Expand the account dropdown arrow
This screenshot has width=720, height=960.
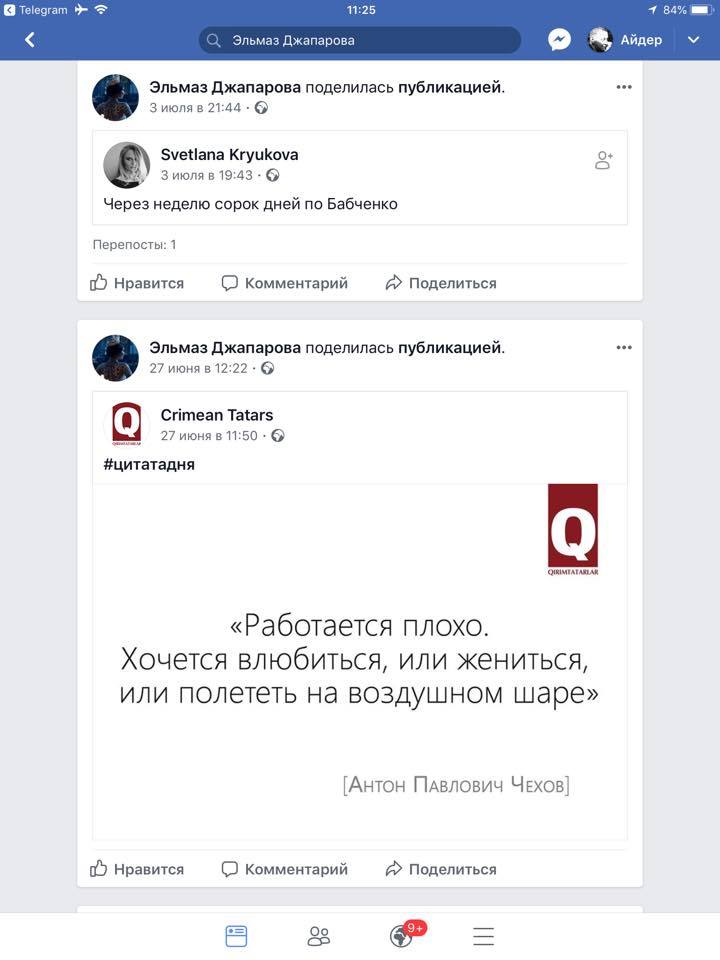tap(694, 40)
